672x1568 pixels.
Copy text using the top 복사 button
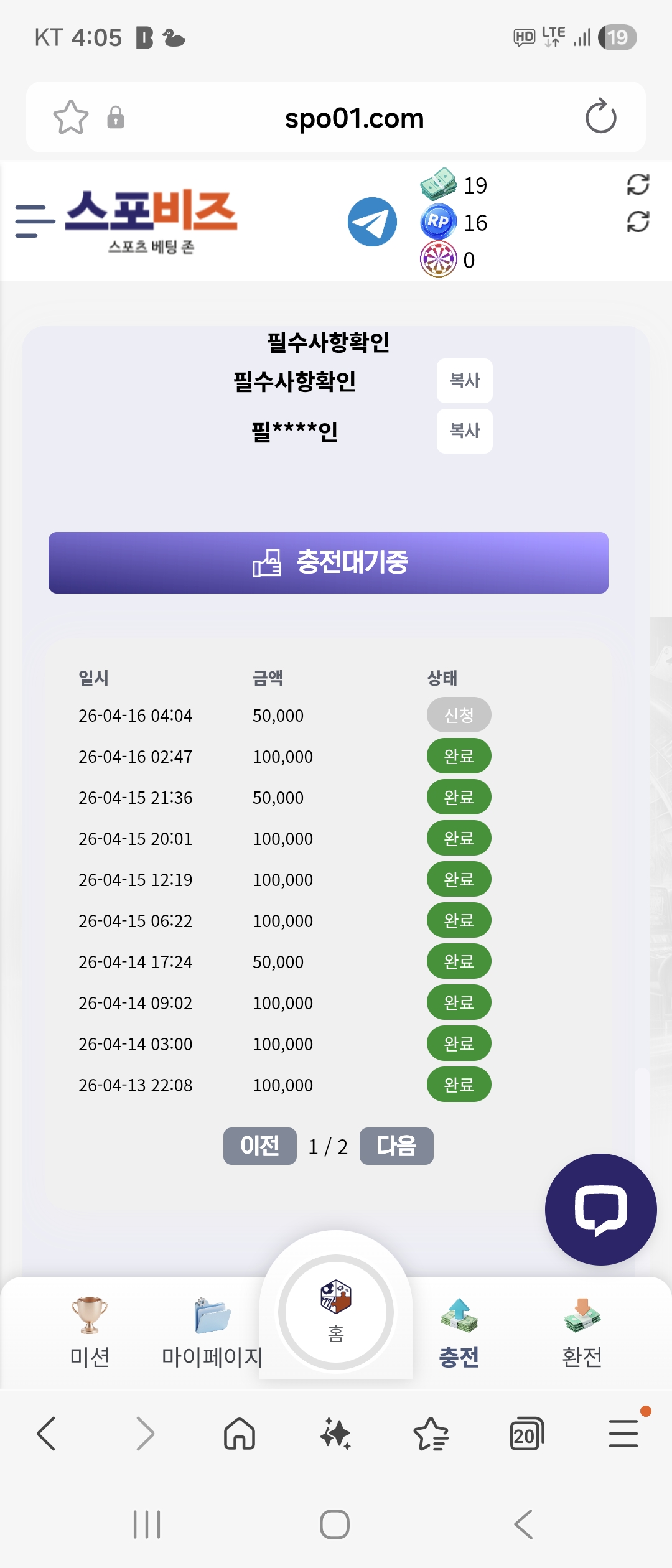(464, 381)
